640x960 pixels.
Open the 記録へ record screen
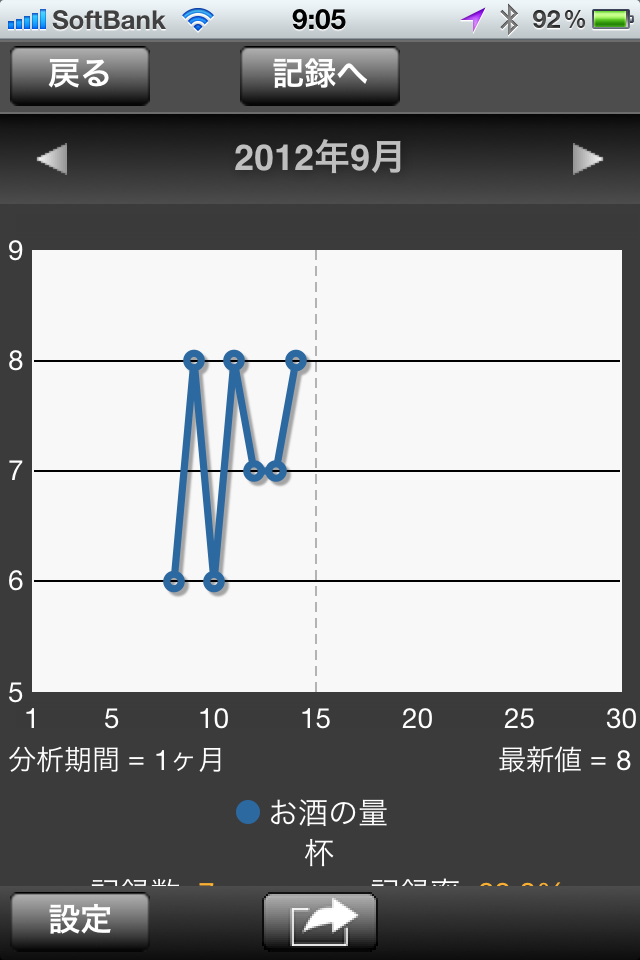point(320,75)
